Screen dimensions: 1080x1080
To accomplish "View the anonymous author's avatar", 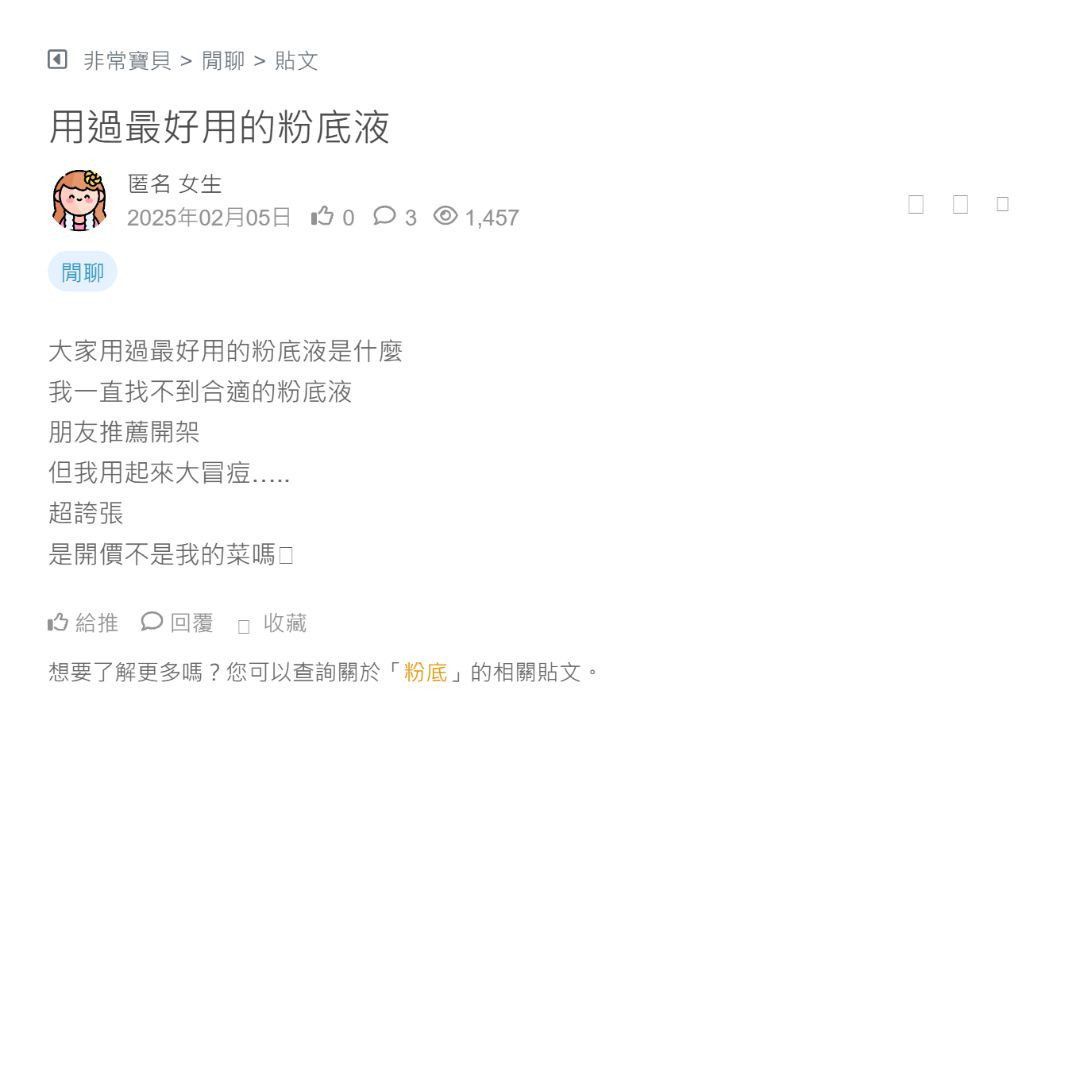I will tap(79, 200).
